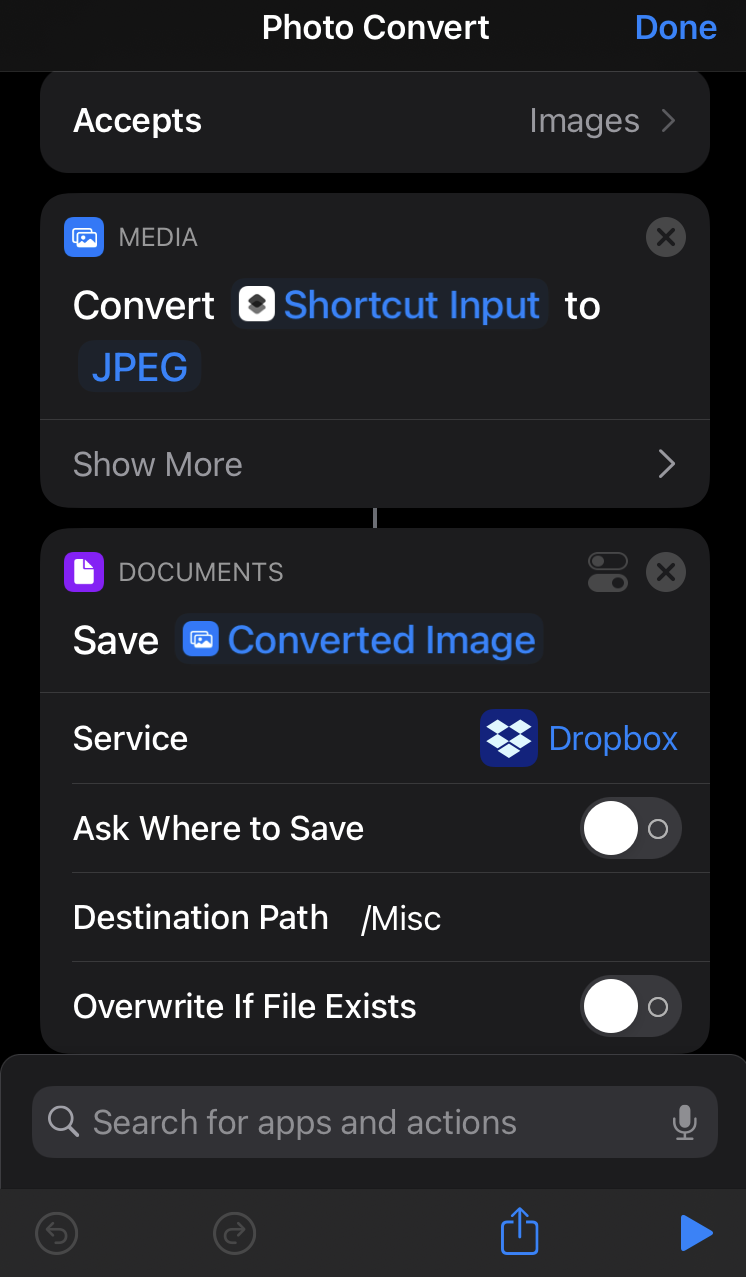Edit the Destination Path field

(x=375, y=917)
